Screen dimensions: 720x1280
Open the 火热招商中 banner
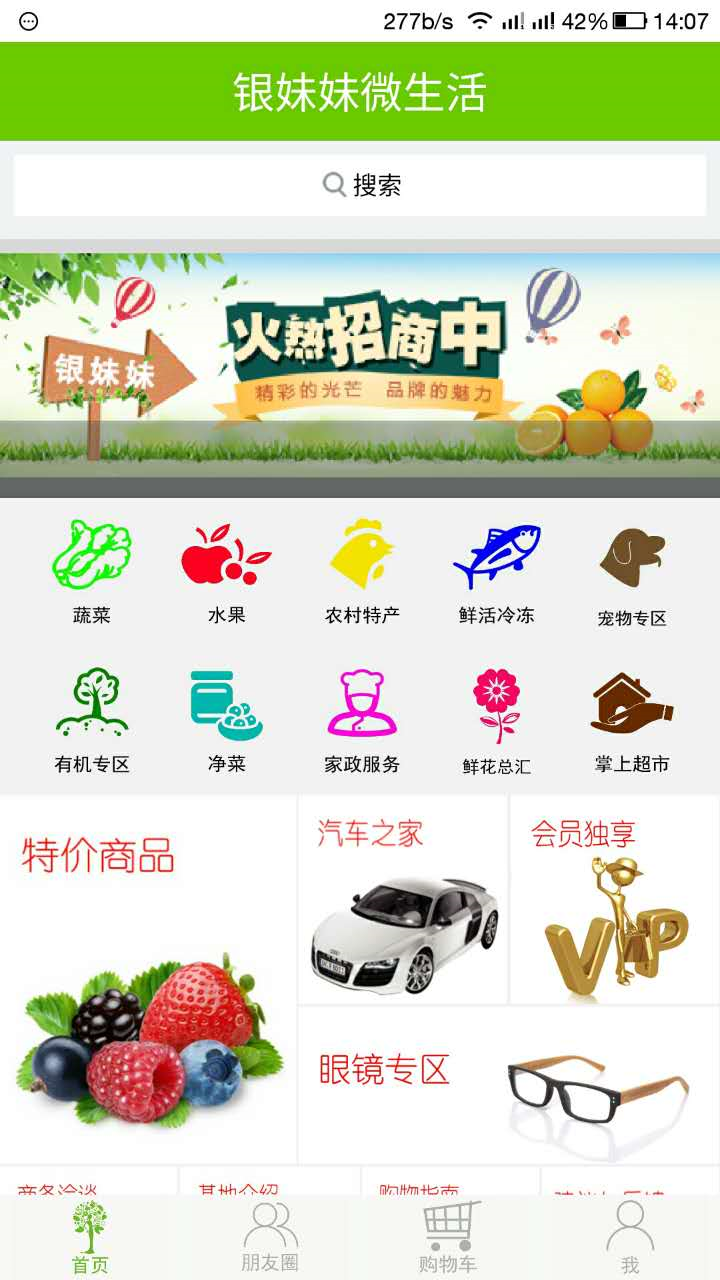pos(360,365)
